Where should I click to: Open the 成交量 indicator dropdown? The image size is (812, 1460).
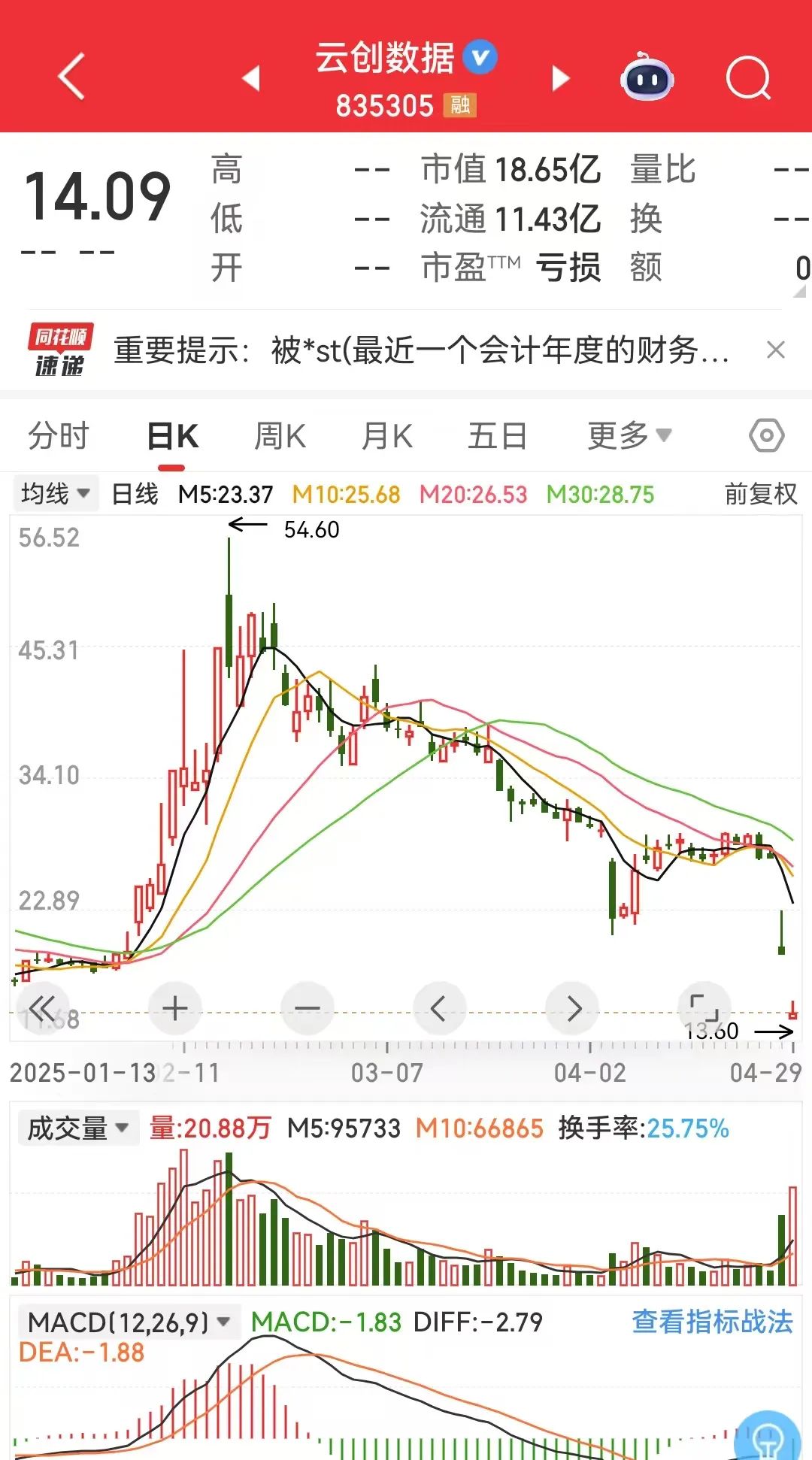click(x=77, y=1128)
